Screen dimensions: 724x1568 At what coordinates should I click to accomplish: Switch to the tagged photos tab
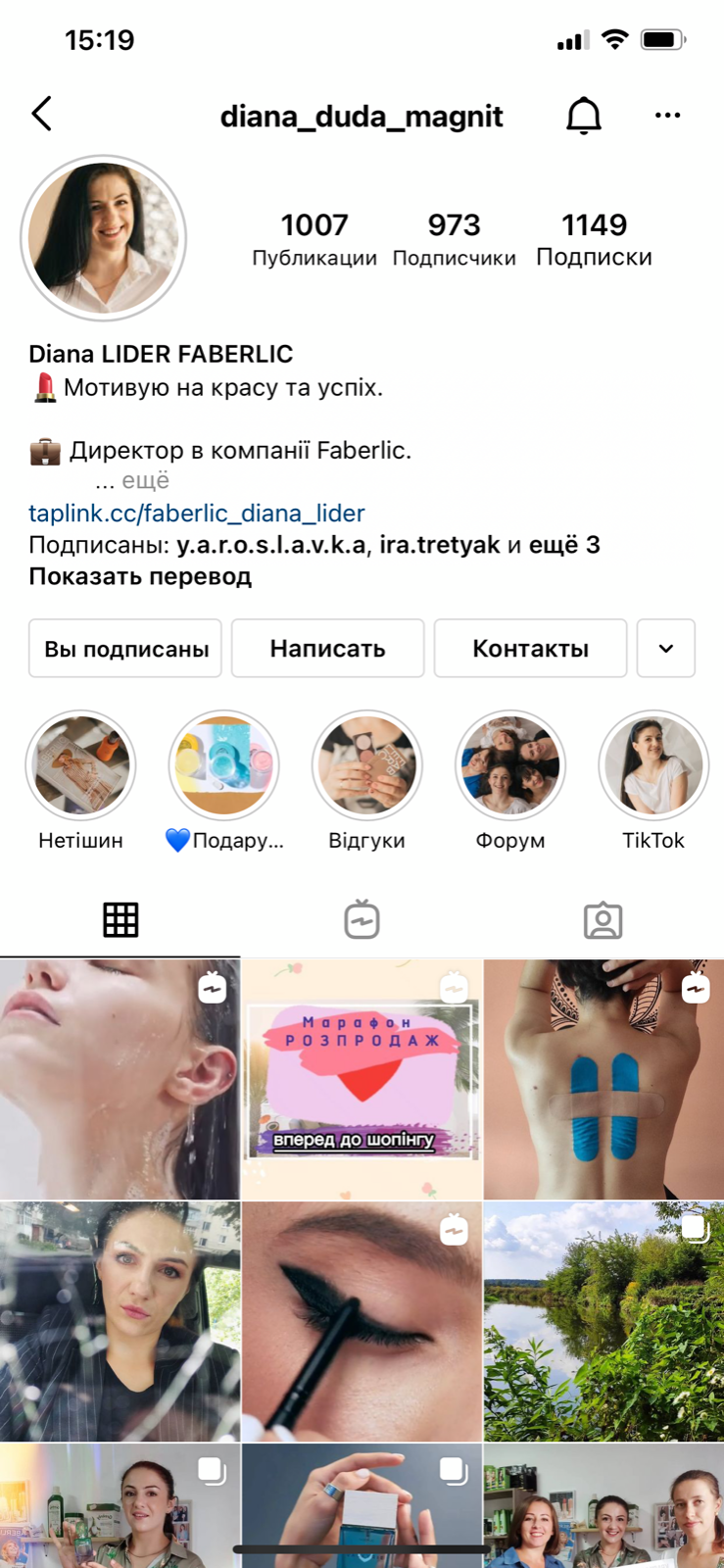(603, 920)
